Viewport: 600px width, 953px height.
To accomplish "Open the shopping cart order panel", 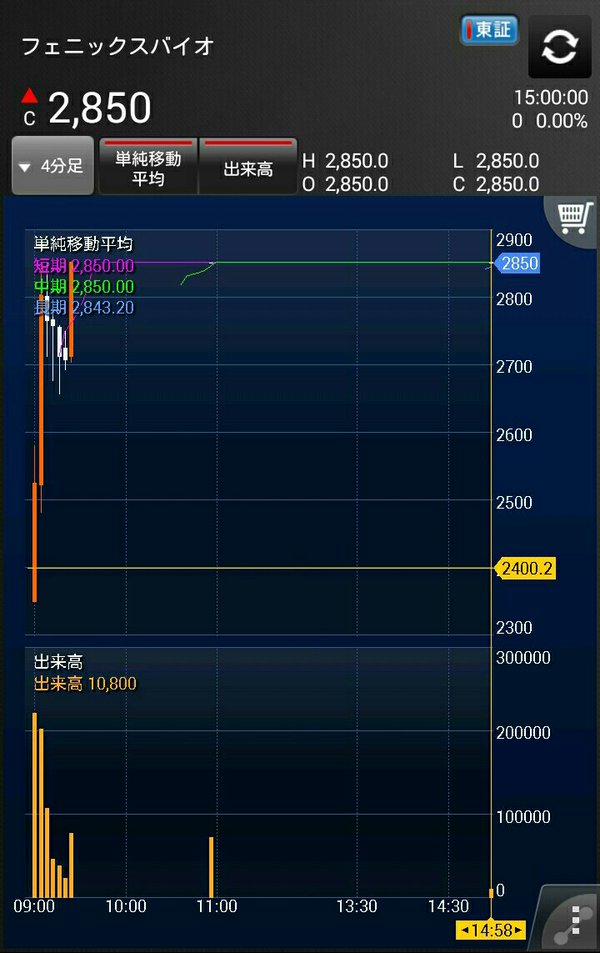I will coord(574,216).
